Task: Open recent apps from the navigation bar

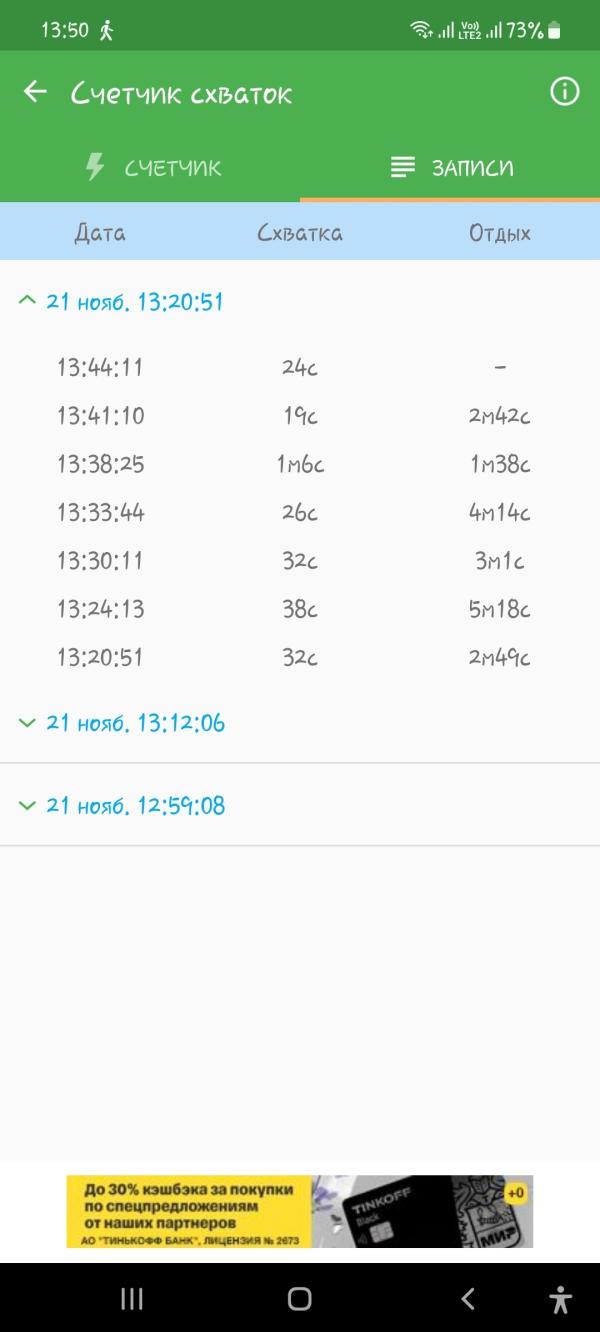Action: pos(132,1298)
